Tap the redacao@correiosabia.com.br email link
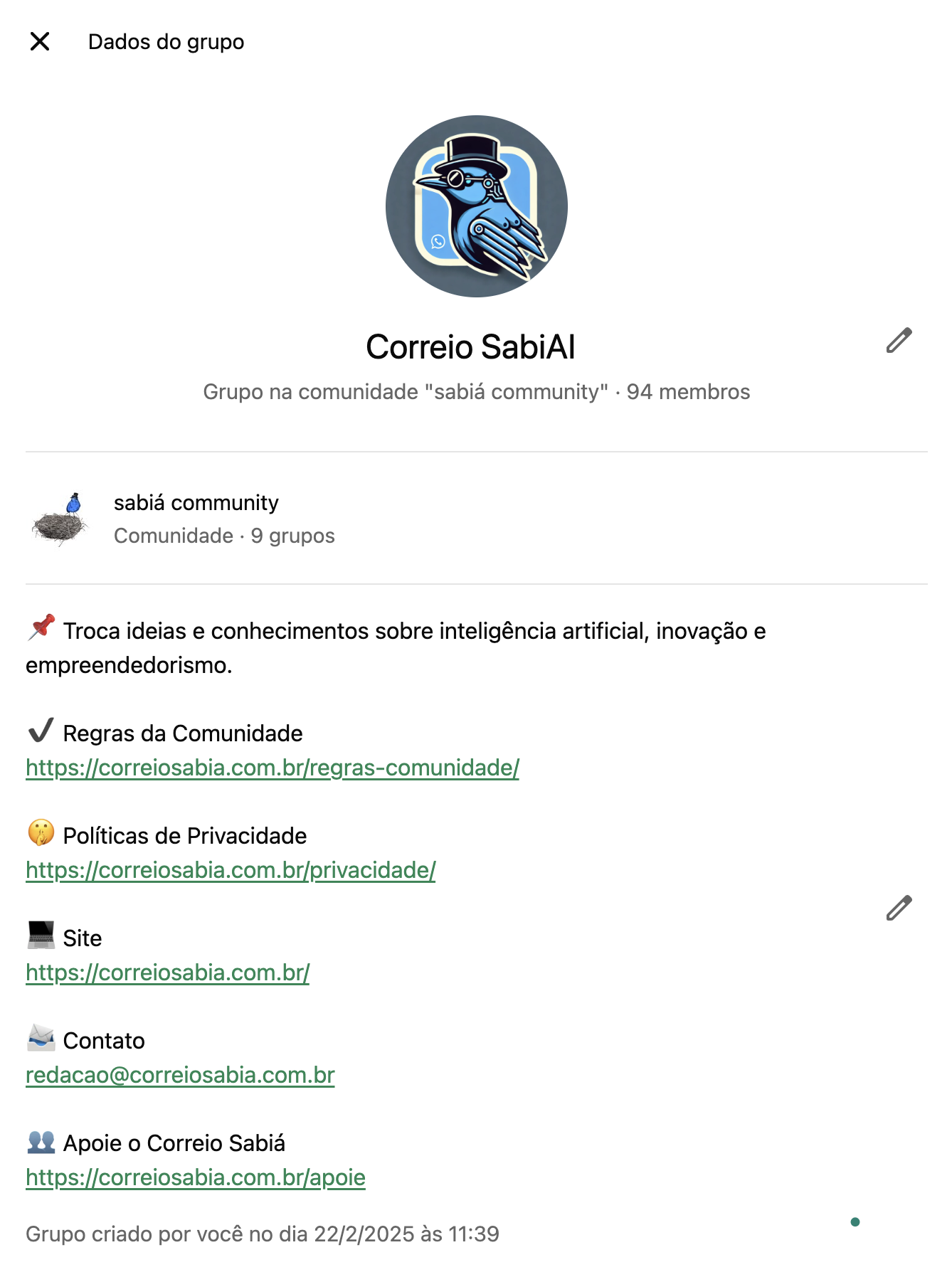This screenshot has height=1272, width=952. pos(180,1076)
